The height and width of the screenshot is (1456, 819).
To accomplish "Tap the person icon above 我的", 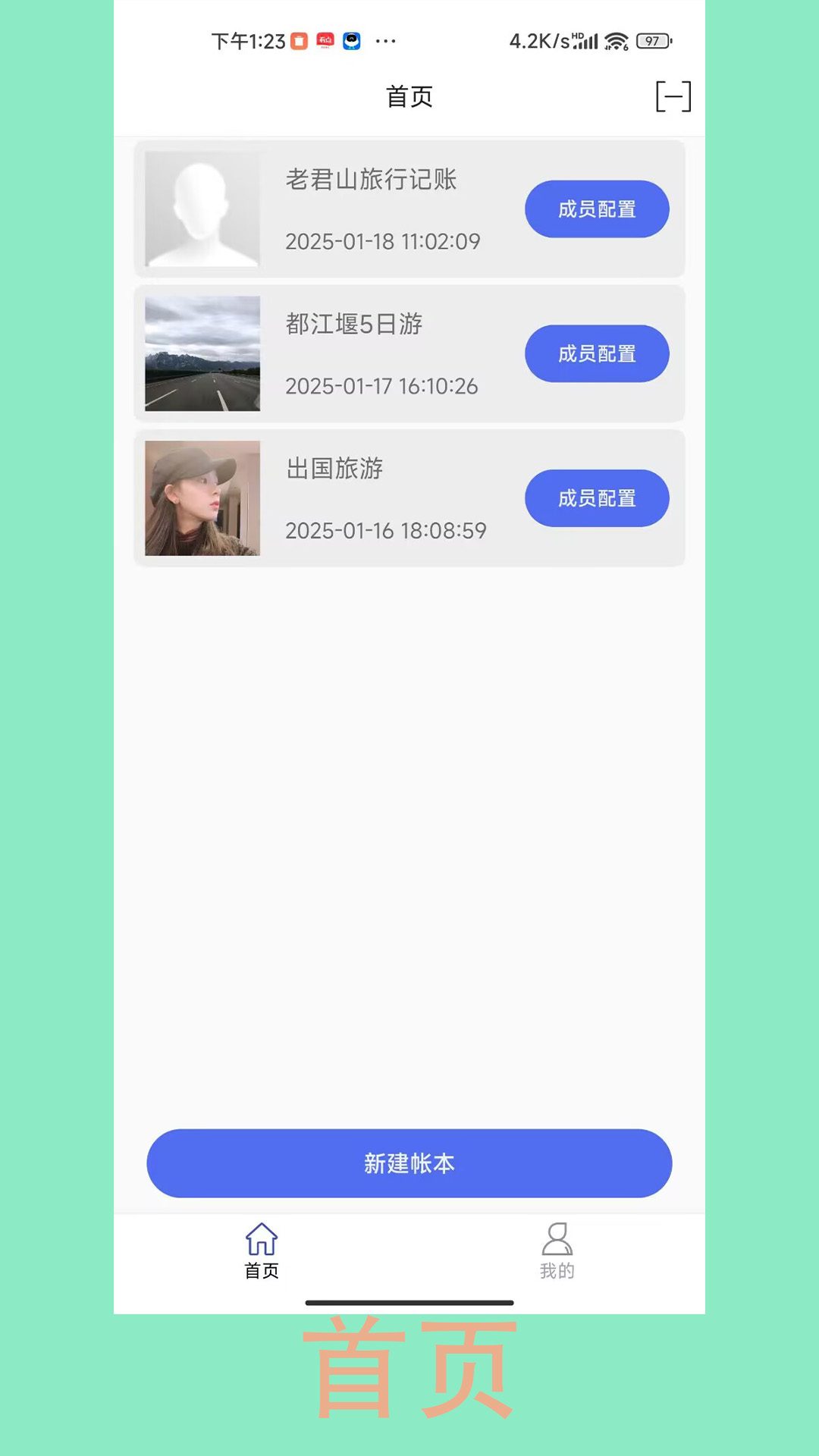I will click(x=557, y=1235).
